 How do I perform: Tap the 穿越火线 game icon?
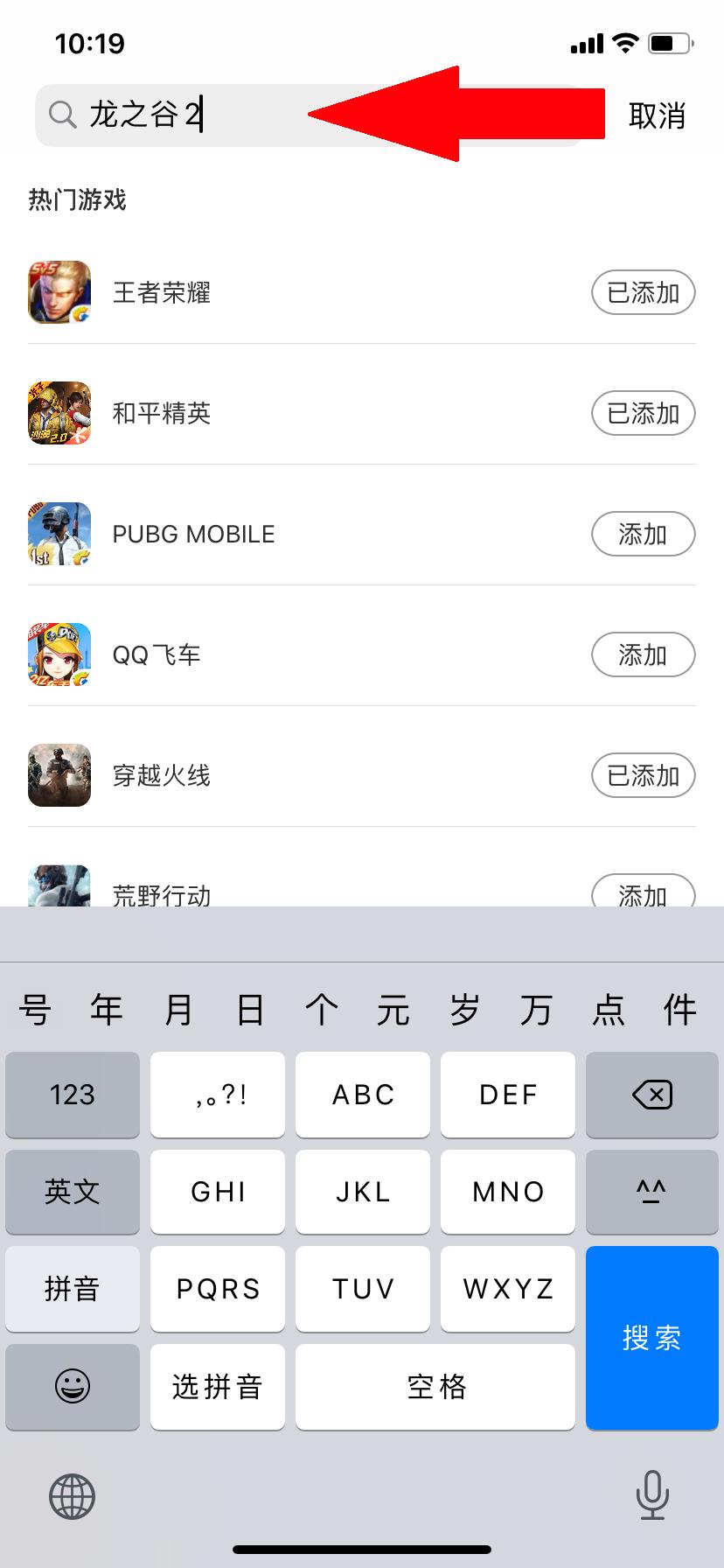click(x=58, y=775)
